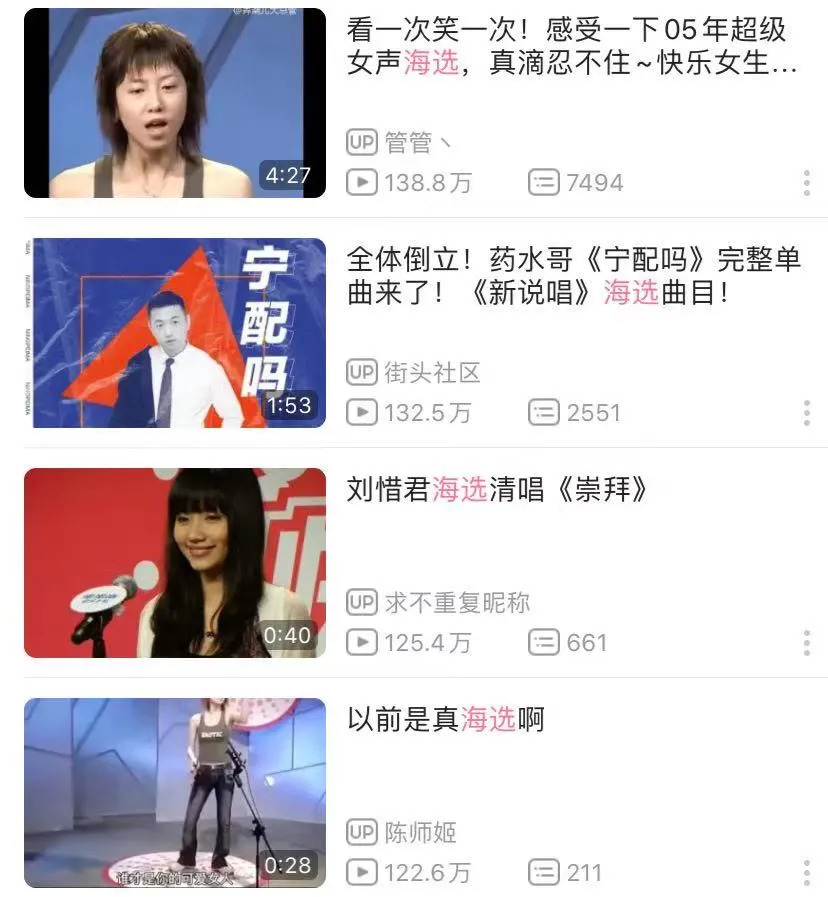Show more options for the 求不重复昵称 video
This screenshot has height=897, width=828.
coord(806,643)
